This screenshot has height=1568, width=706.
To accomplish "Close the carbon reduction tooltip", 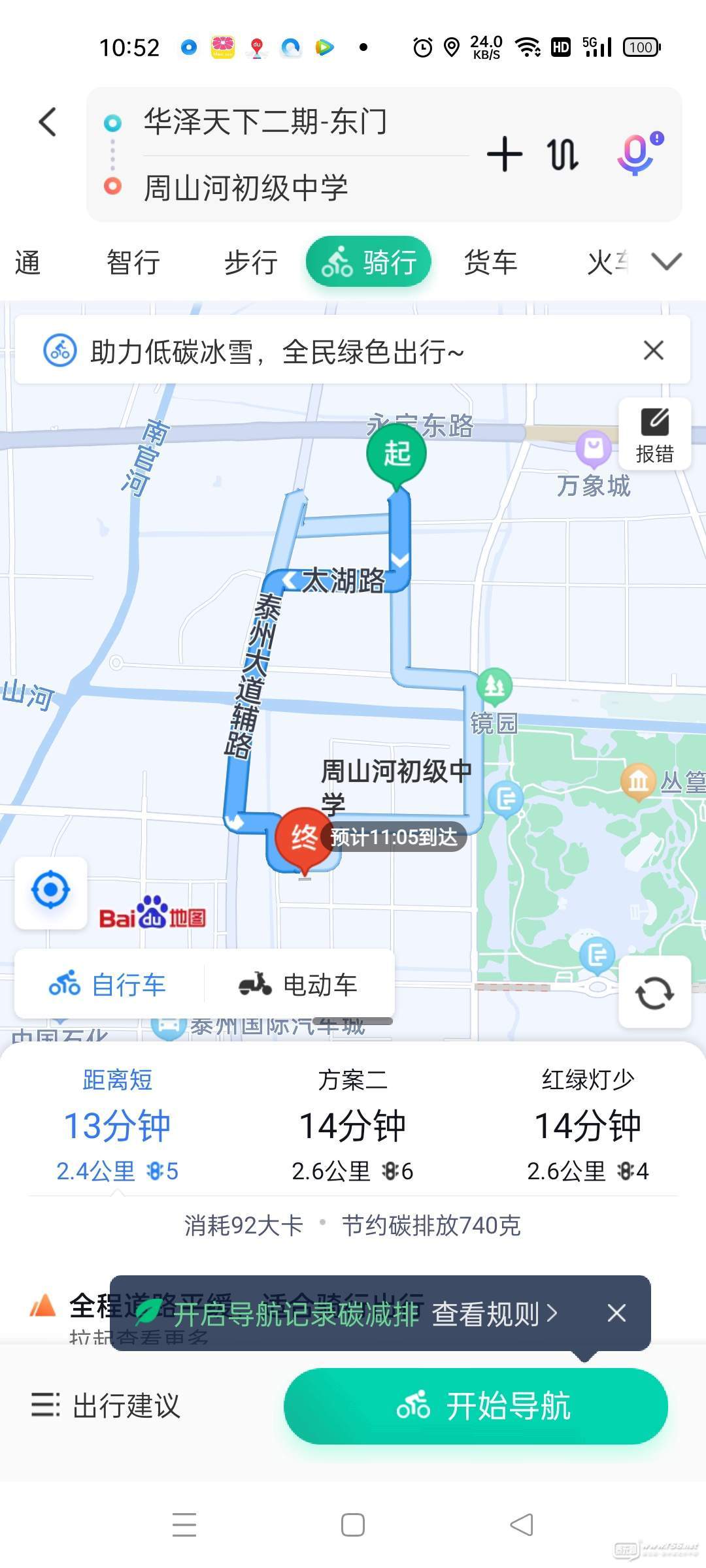I will coord(616,1313).
